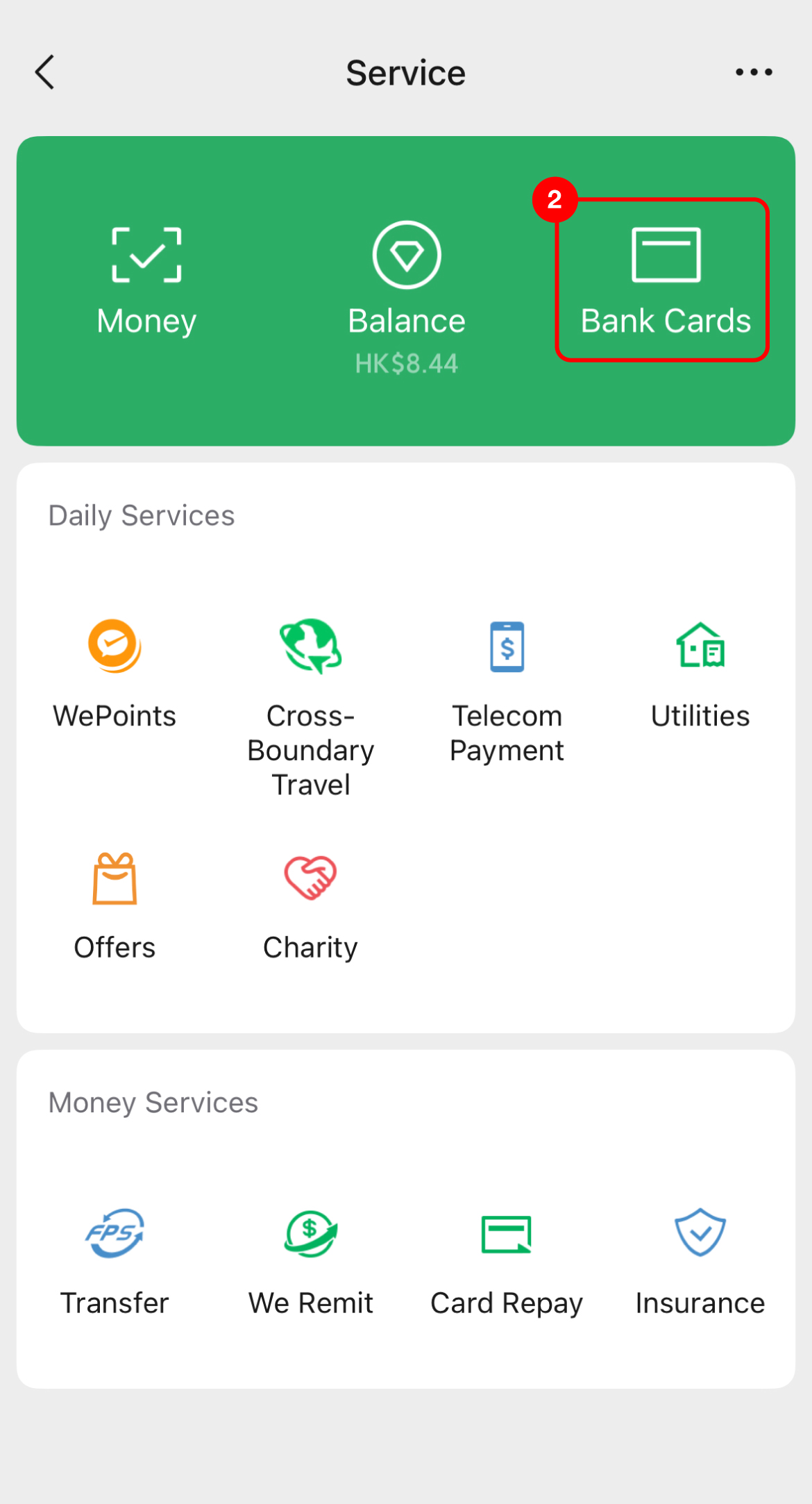Browse Offers
812x1504 pixels.
coord(115,906)
